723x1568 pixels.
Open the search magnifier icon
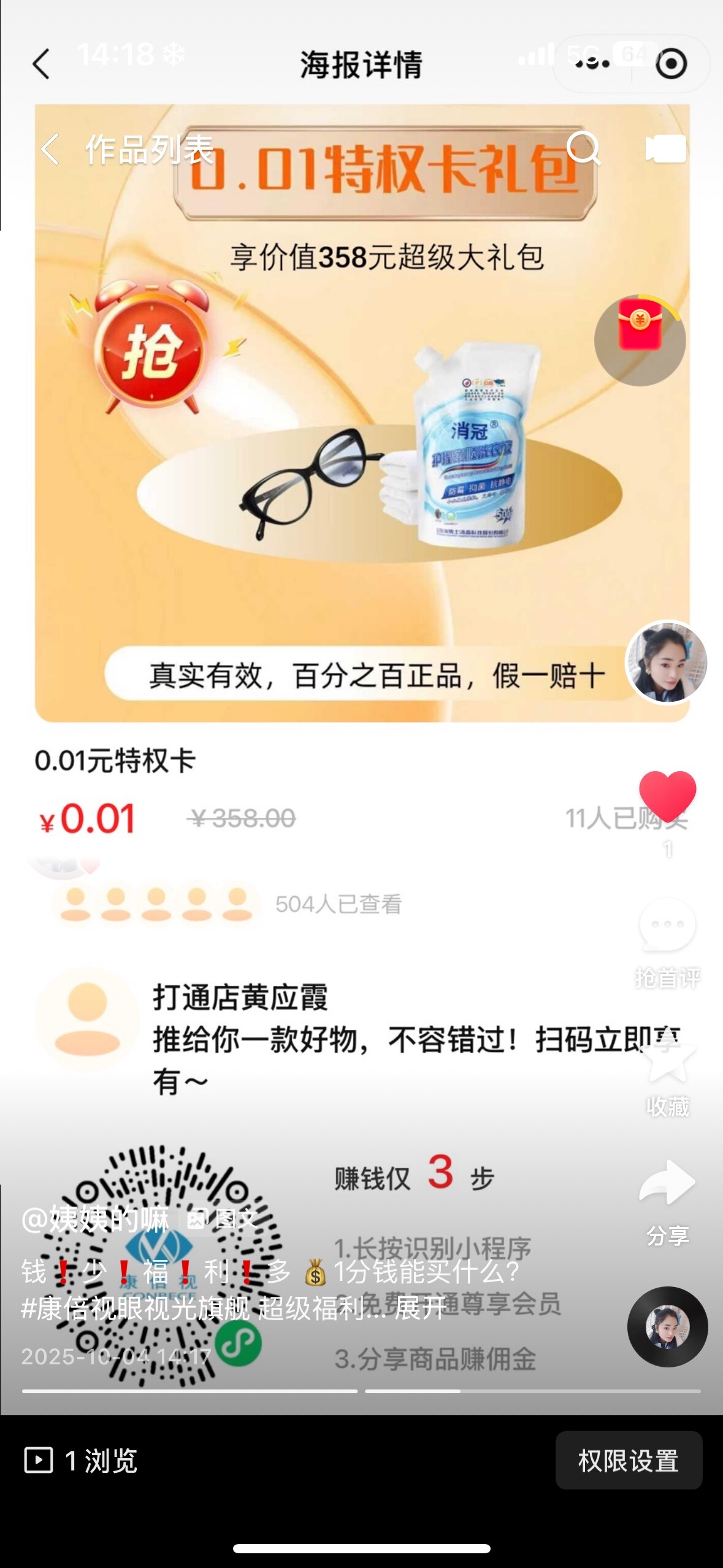pyautogui.click(x=583, y=148)
